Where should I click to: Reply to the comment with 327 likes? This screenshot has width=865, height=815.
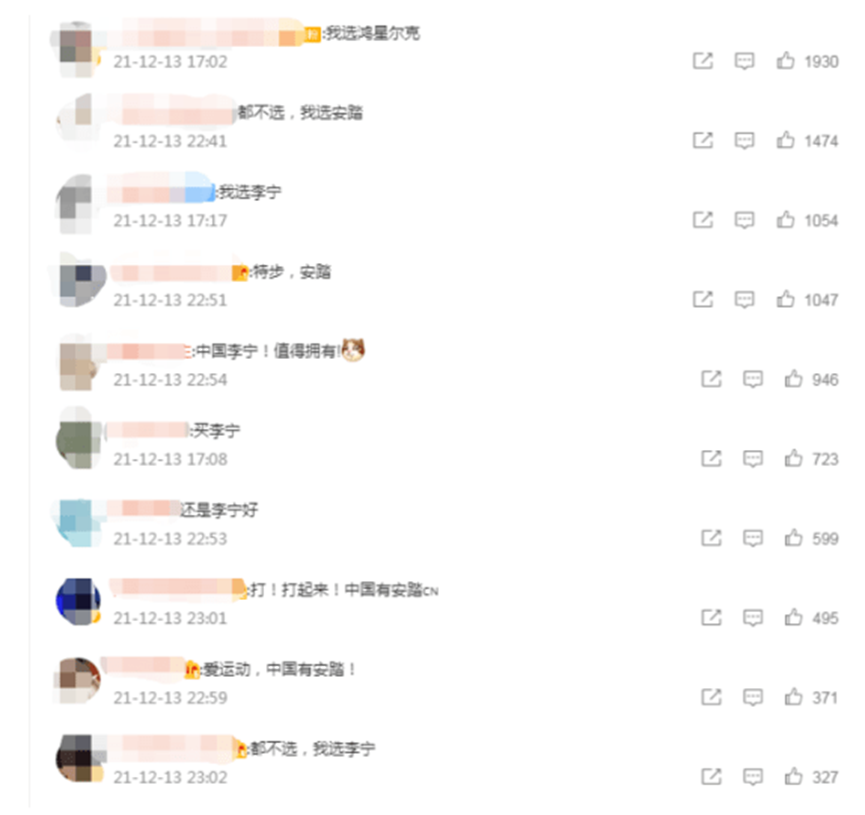point(753,776)
